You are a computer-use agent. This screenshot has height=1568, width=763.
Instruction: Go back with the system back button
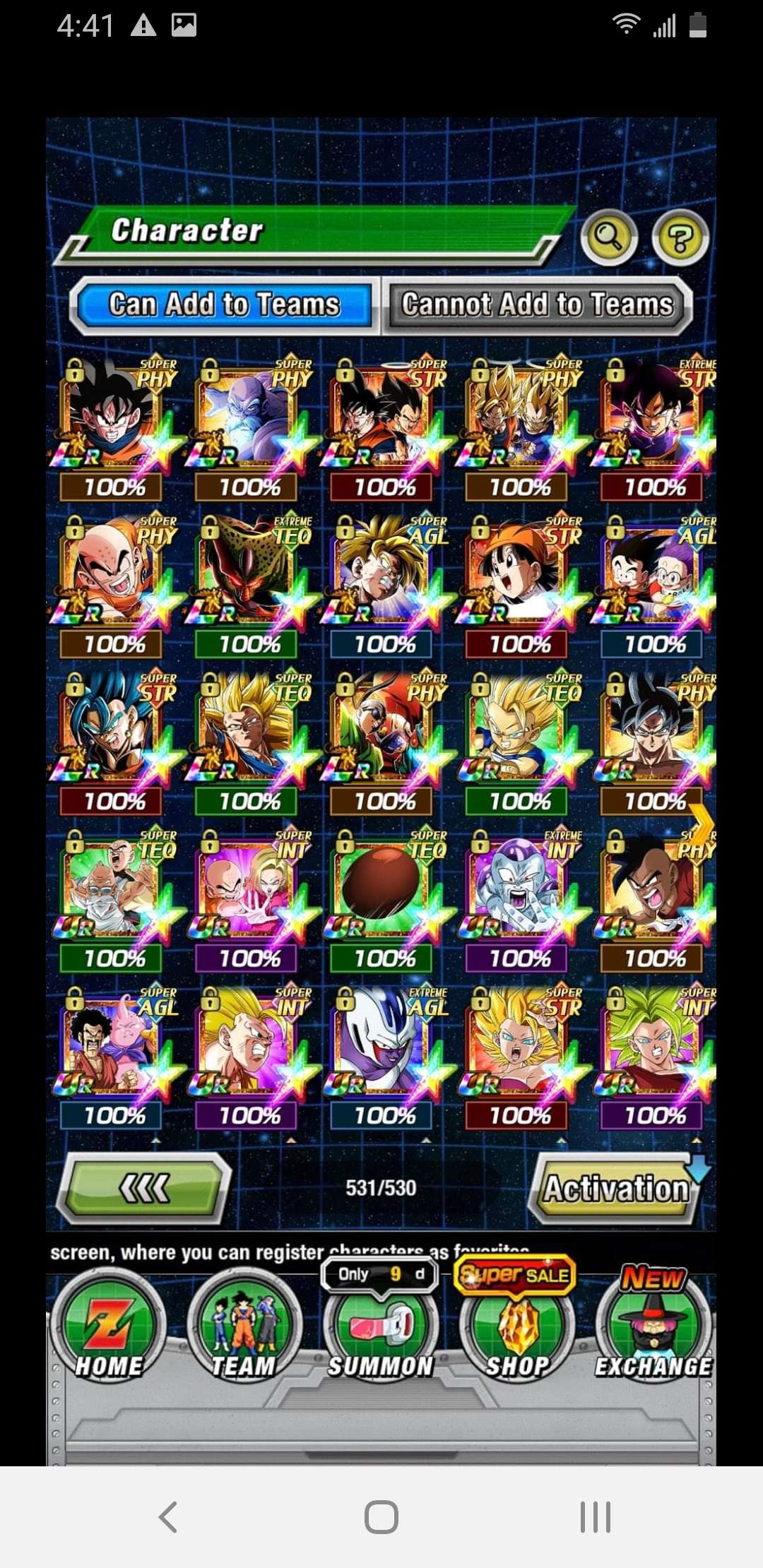[x=167, y=1516]
